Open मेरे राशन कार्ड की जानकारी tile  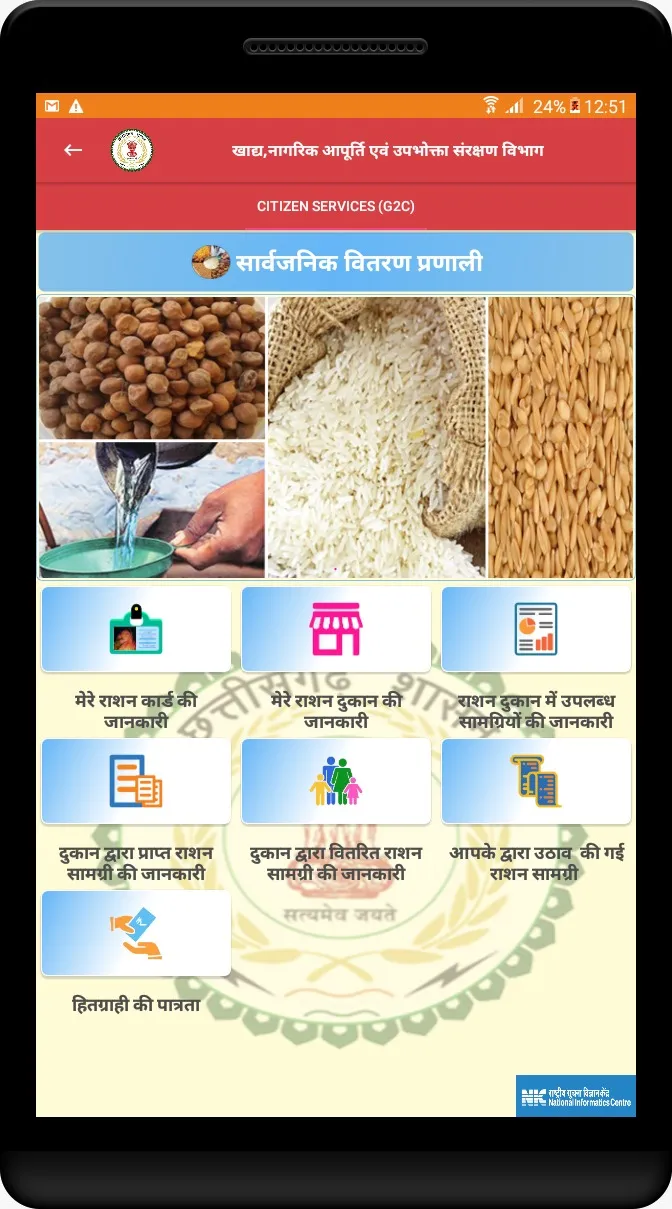[136, 629]
